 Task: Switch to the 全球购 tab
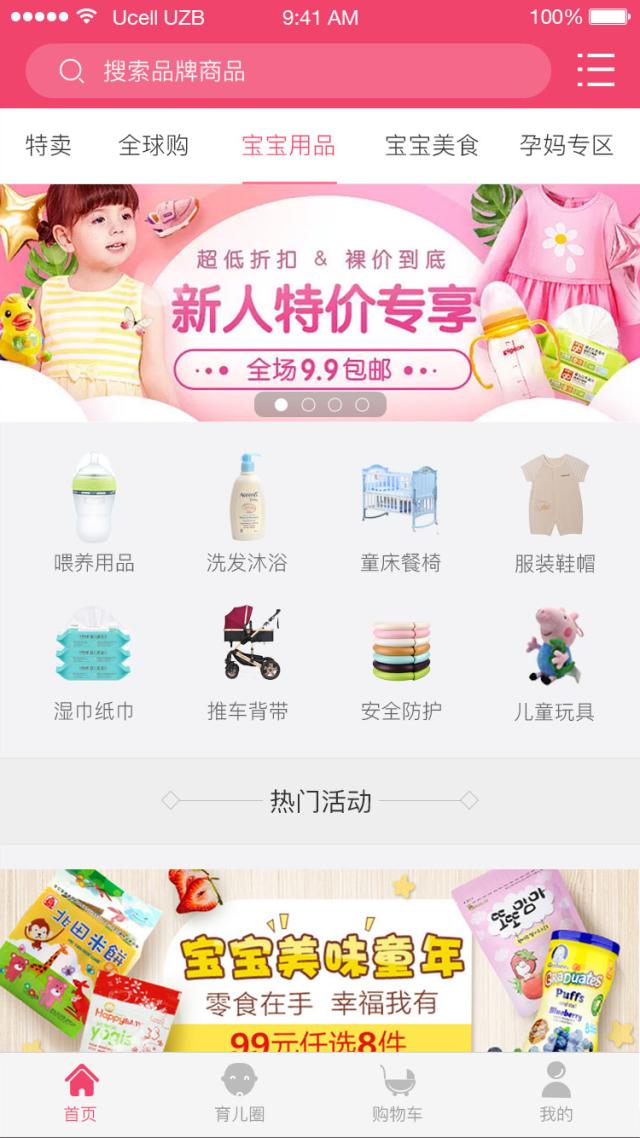[x=153, y=146]
